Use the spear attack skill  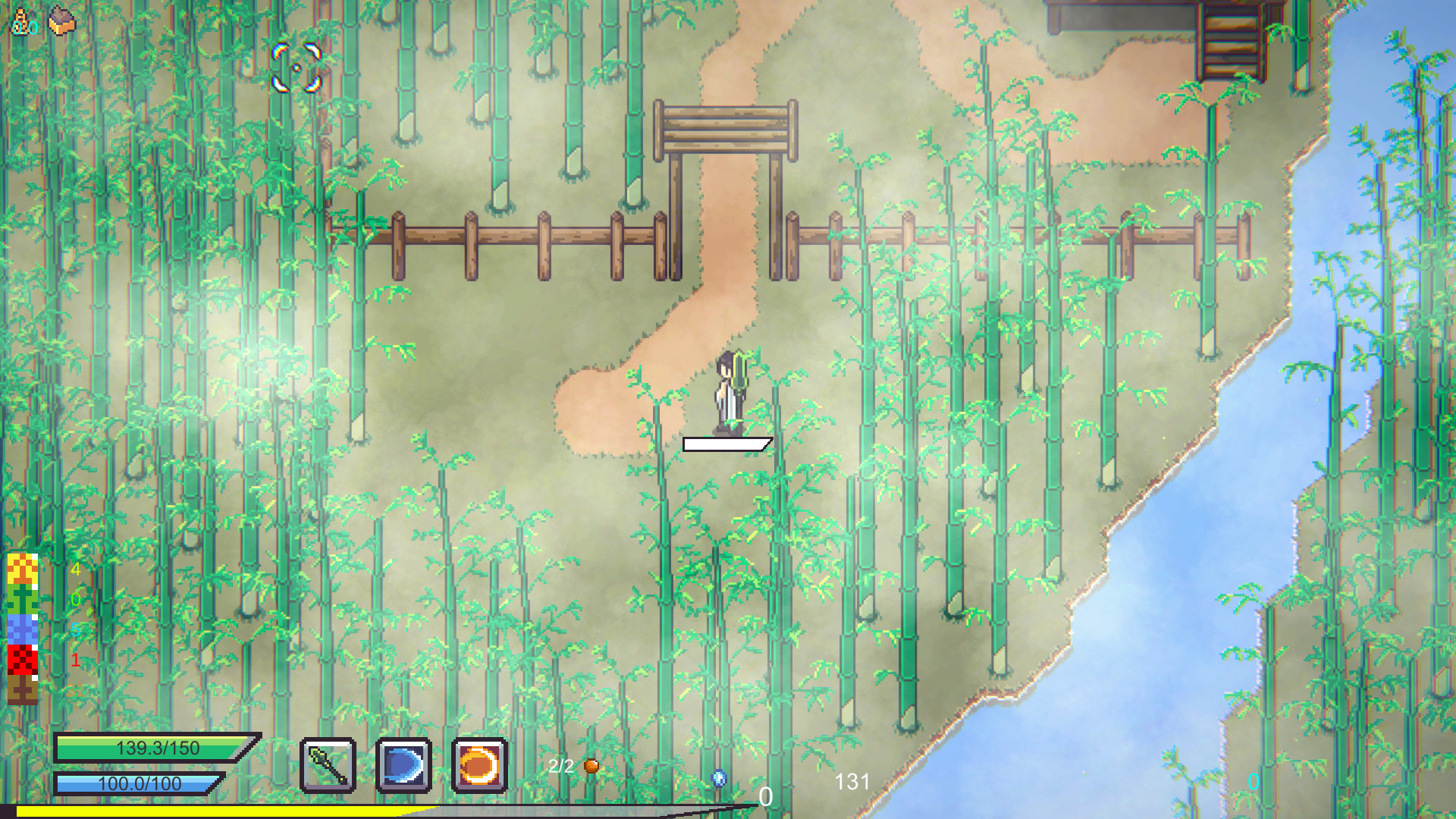(328, 765)
